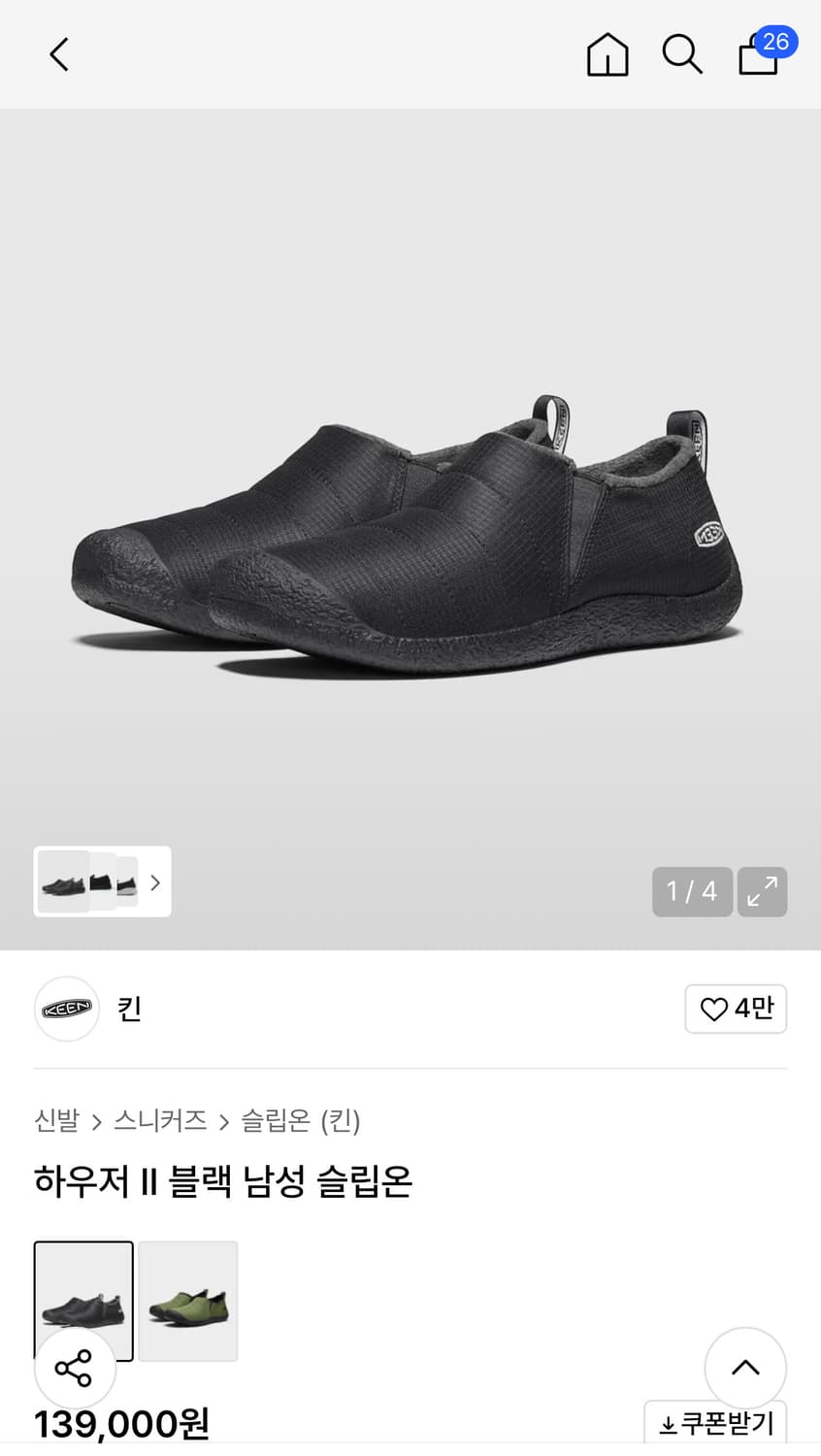Expand breadcrumb category 슬립온 (킨)
This screenshot has height=1456, width=821.
pos(301,1121)
